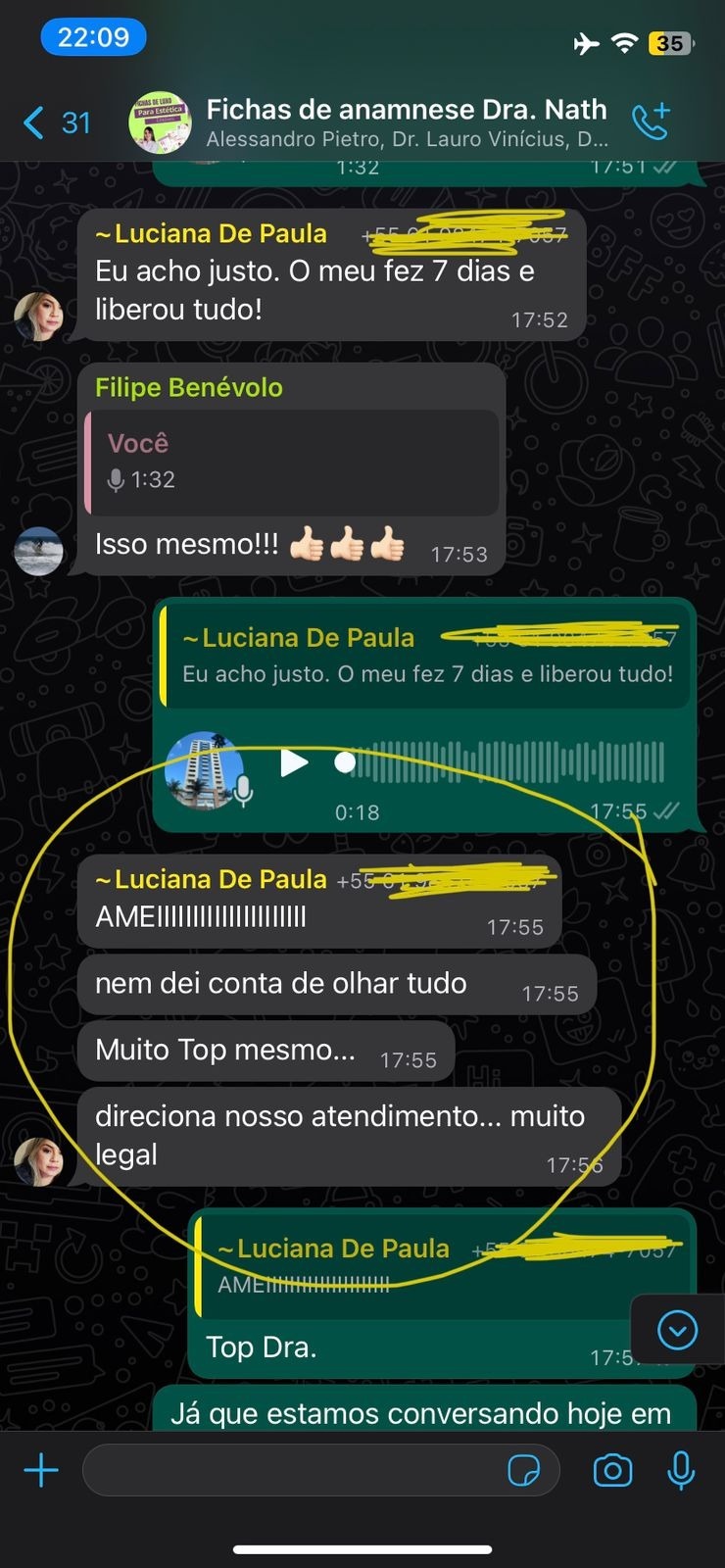Open the camera
This screenshot has width=725, height=1568.
(612, 1470)
